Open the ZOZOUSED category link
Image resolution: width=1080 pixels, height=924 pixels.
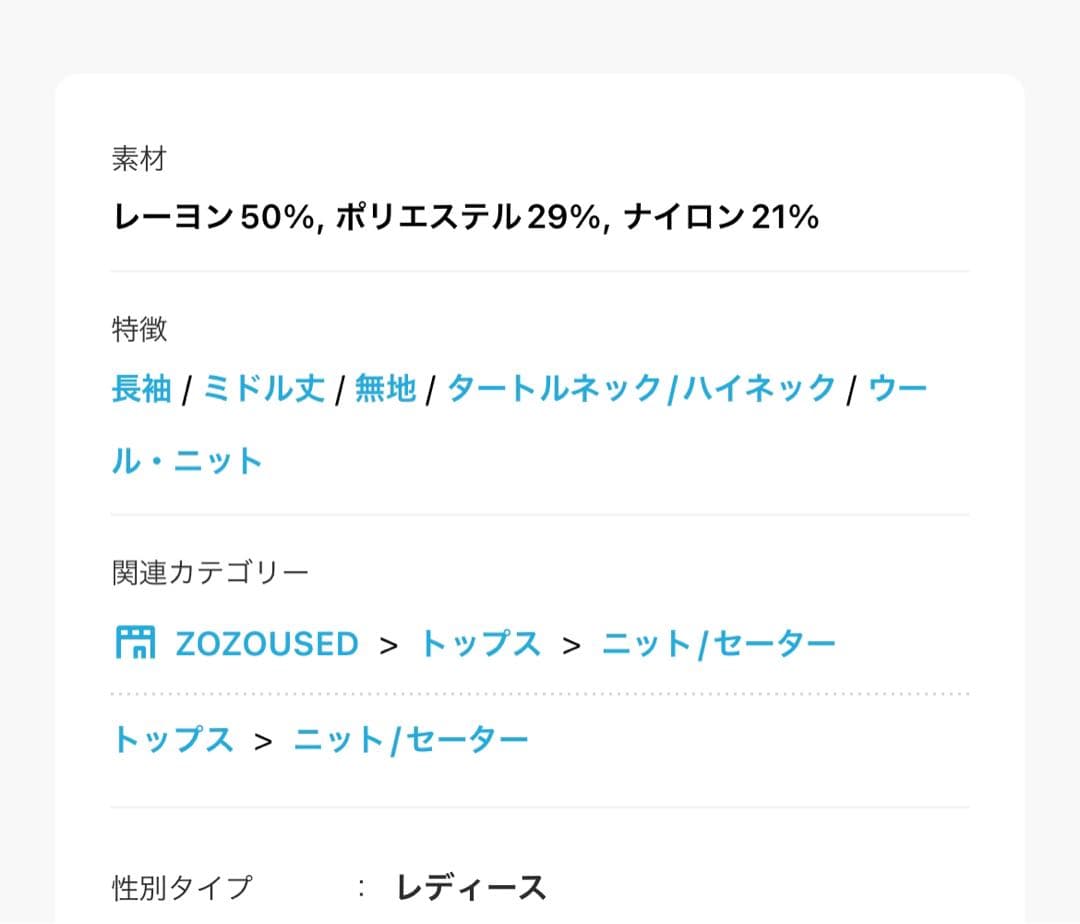coord(266,644)
